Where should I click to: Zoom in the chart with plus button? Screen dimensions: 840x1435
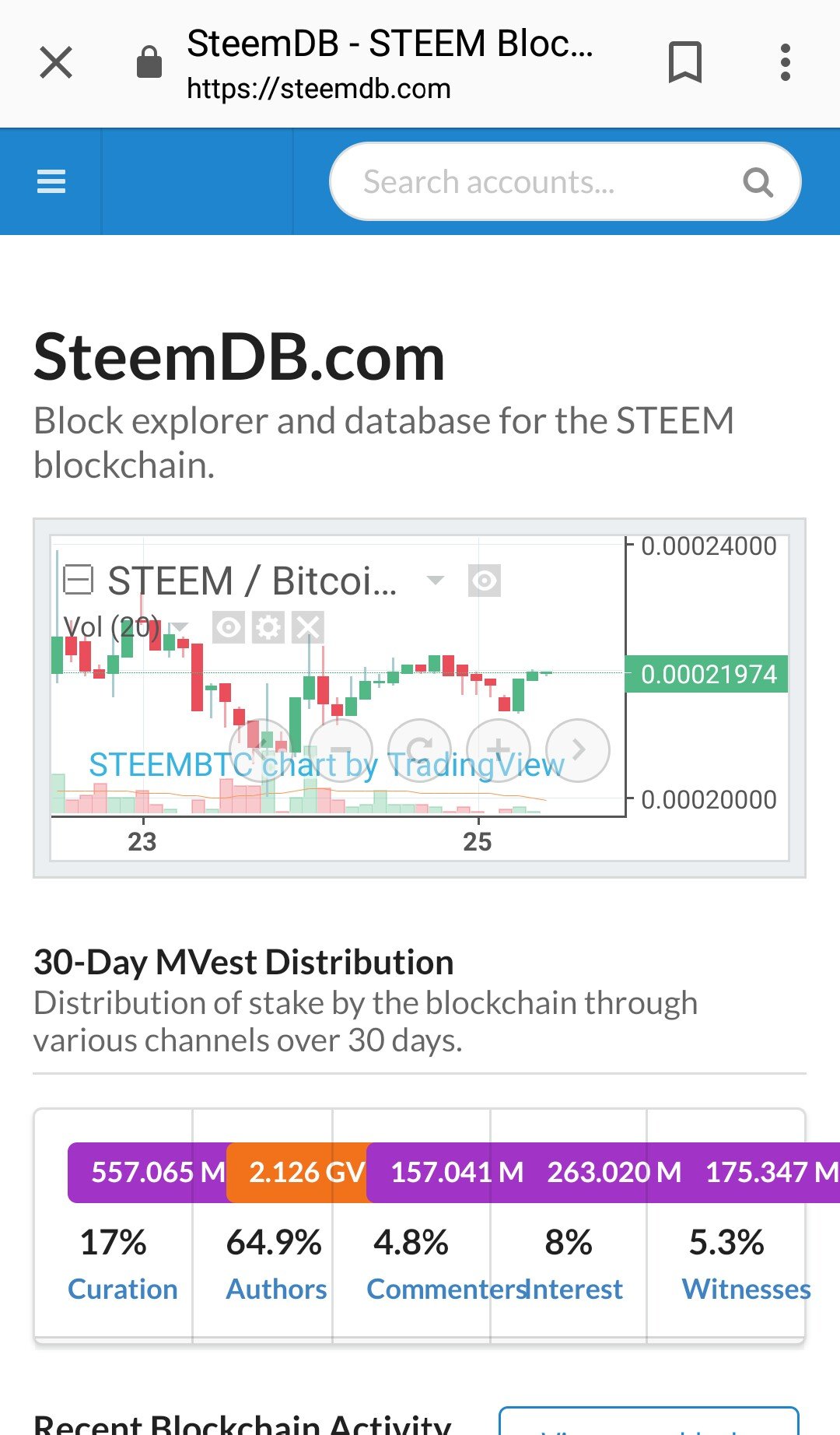pos(499,750)
